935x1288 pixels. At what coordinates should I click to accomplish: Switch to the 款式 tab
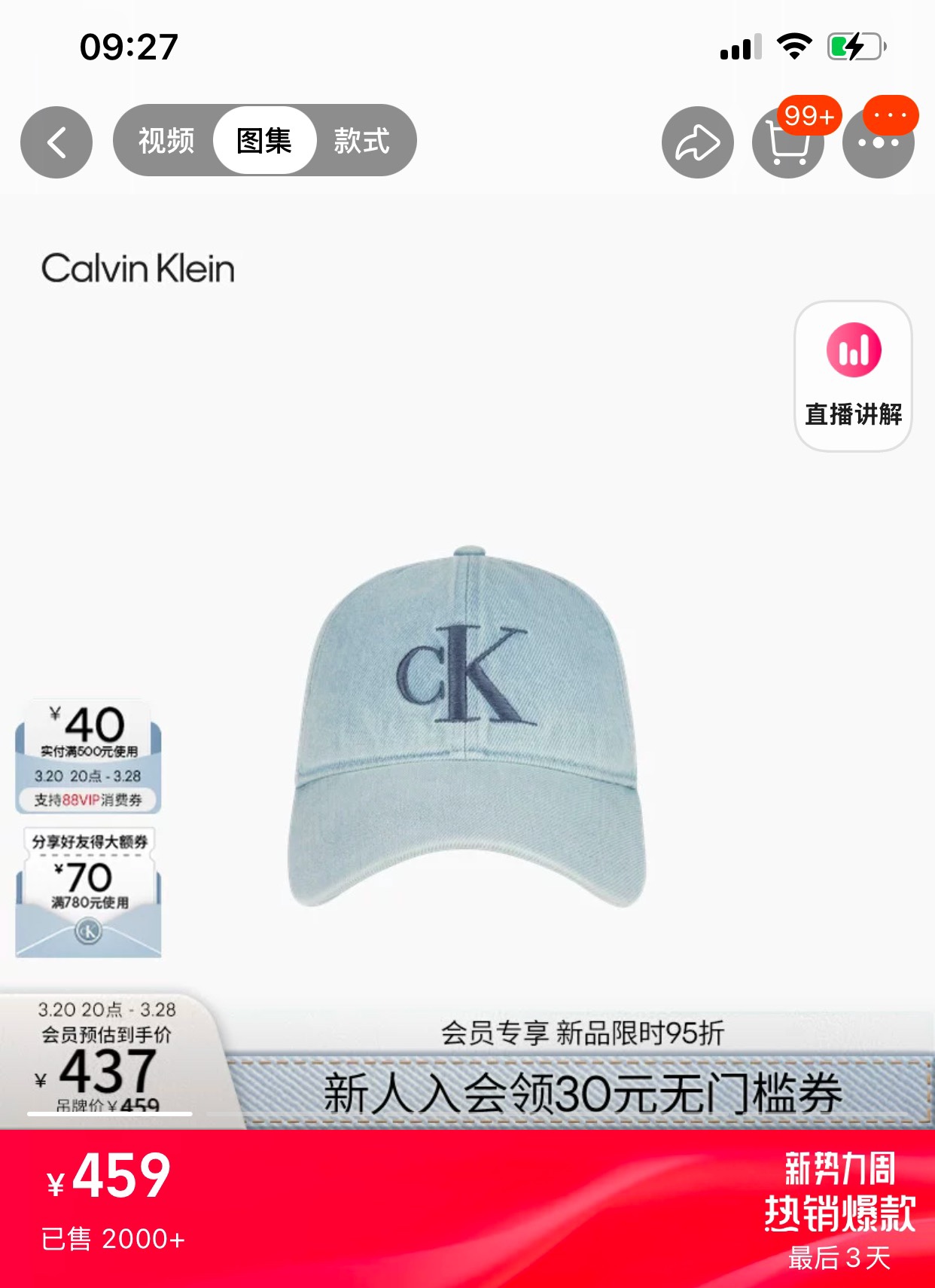point(362,141)
